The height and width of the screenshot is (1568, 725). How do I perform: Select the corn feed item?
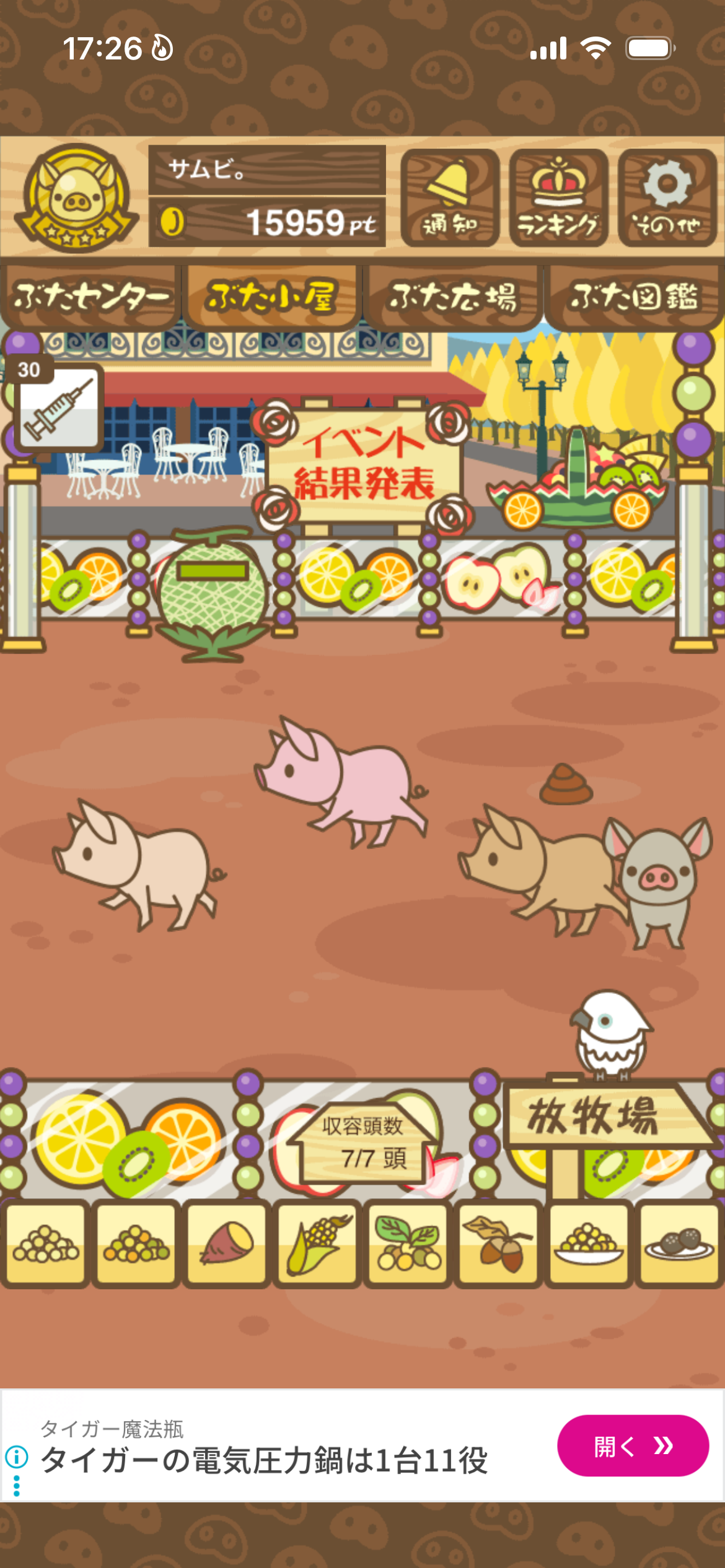[317, 1243]
